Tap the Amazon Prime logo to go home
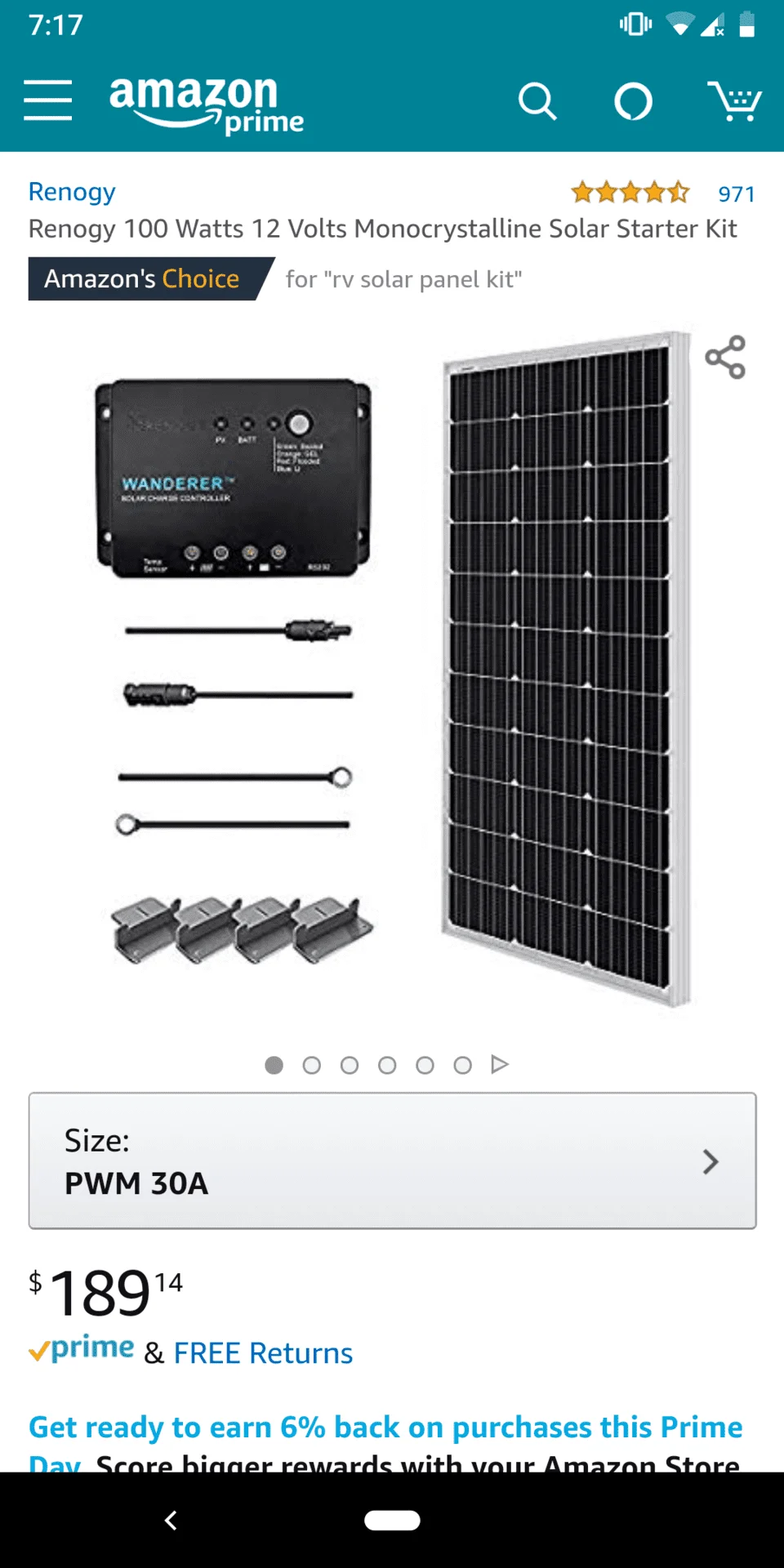784x1568 pixels. pos(206,104)
